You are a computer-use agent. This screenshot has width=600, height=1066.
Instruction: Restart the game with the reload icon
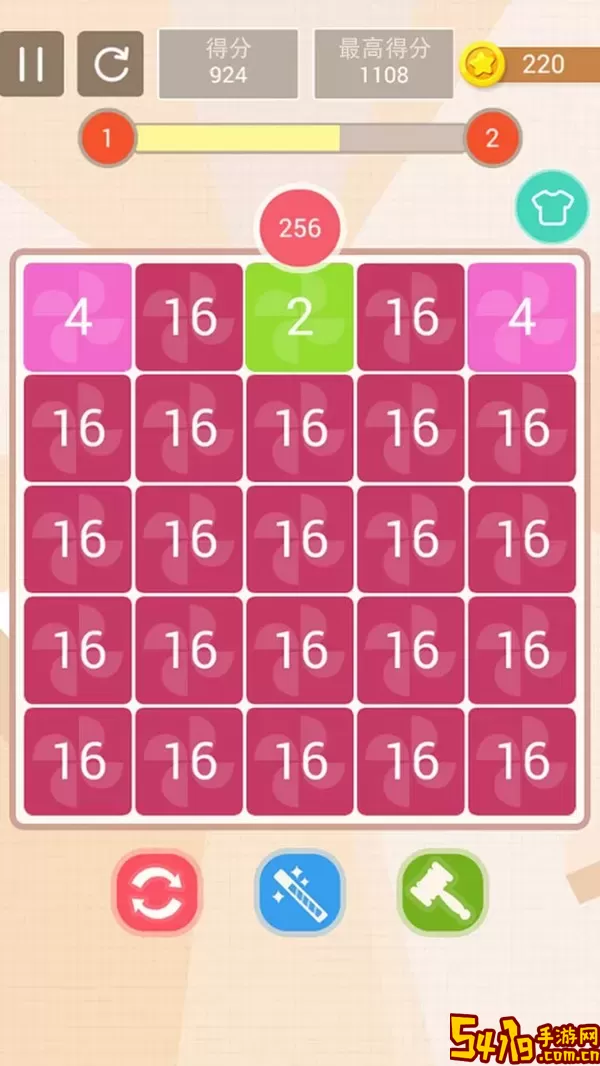[110, 64]
